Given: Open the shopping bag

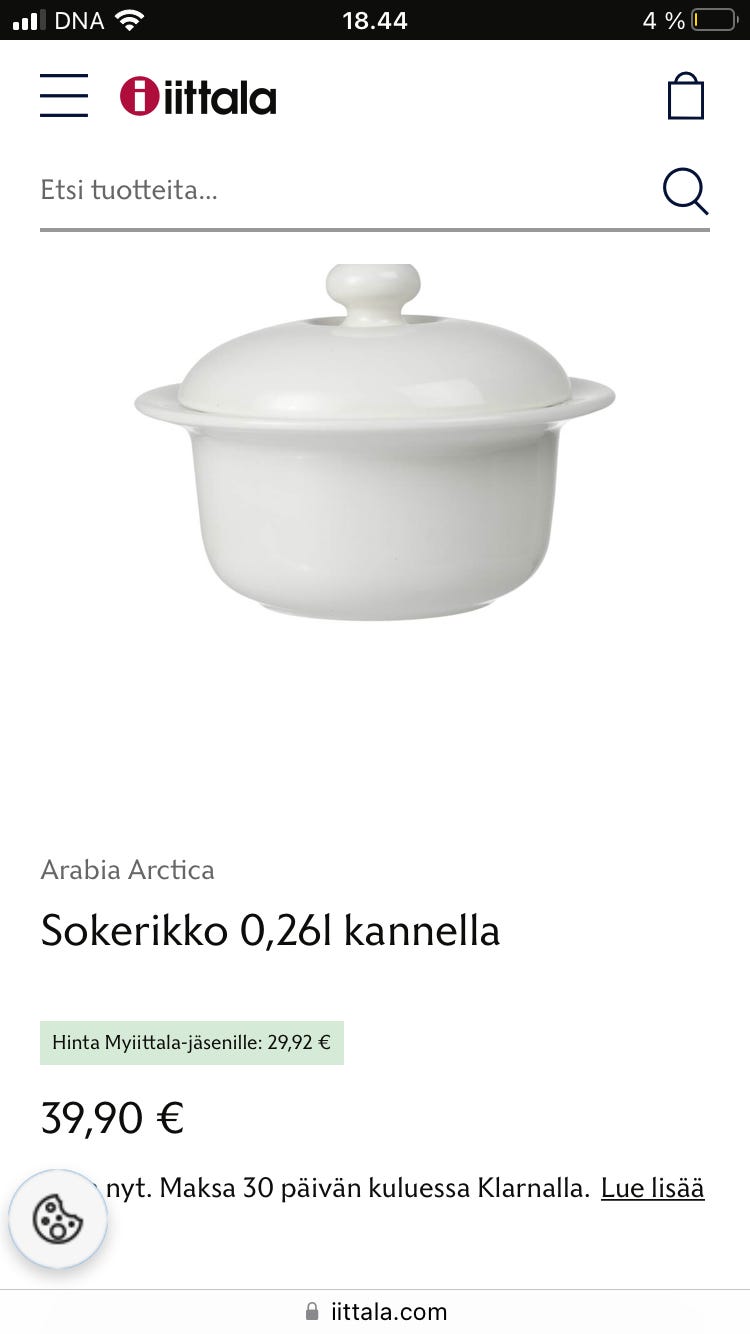Looking at the screenshot, I should pyautogui.click(x=685, y=95).
